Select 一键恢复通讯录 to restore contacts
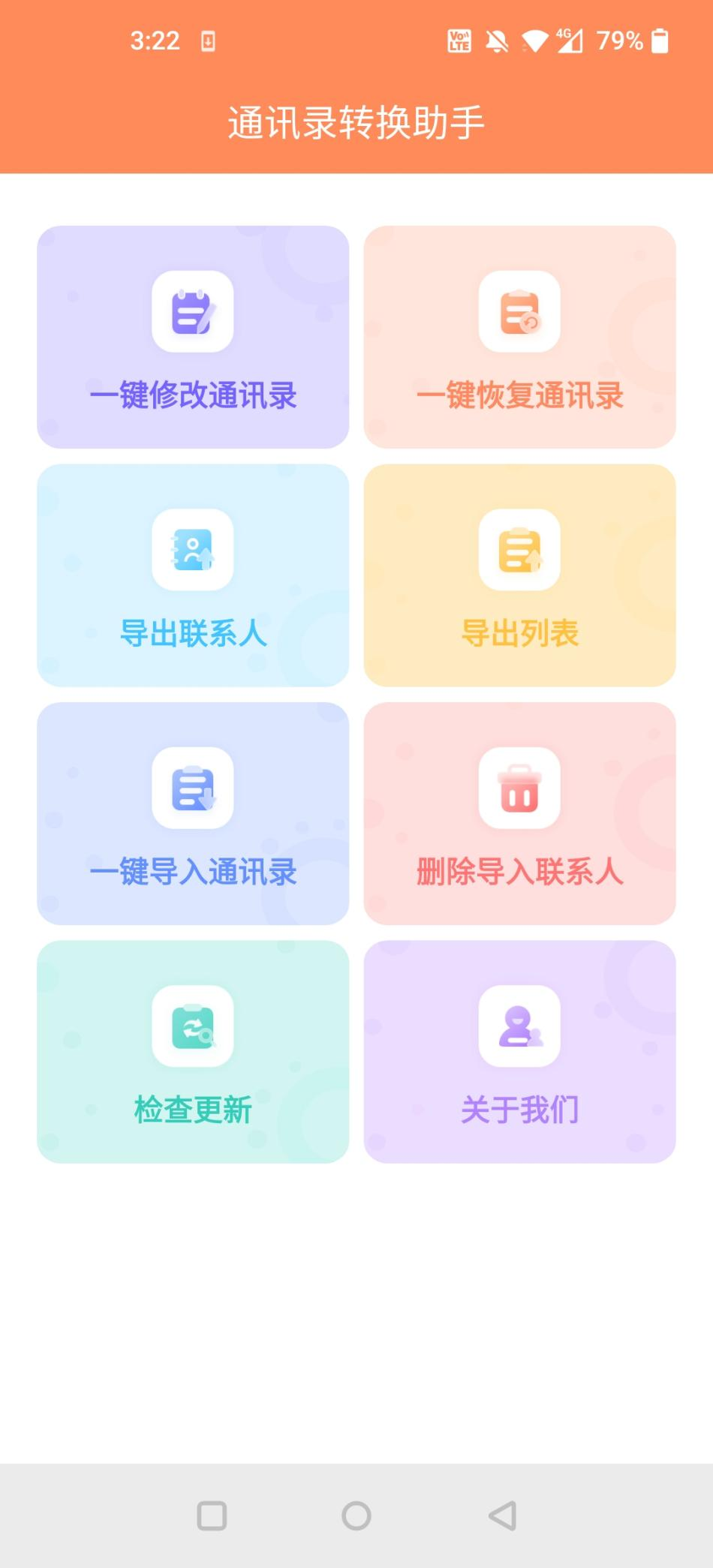Image resolution: width=713 pixels, height=1568 pixels. pos(519,337)
